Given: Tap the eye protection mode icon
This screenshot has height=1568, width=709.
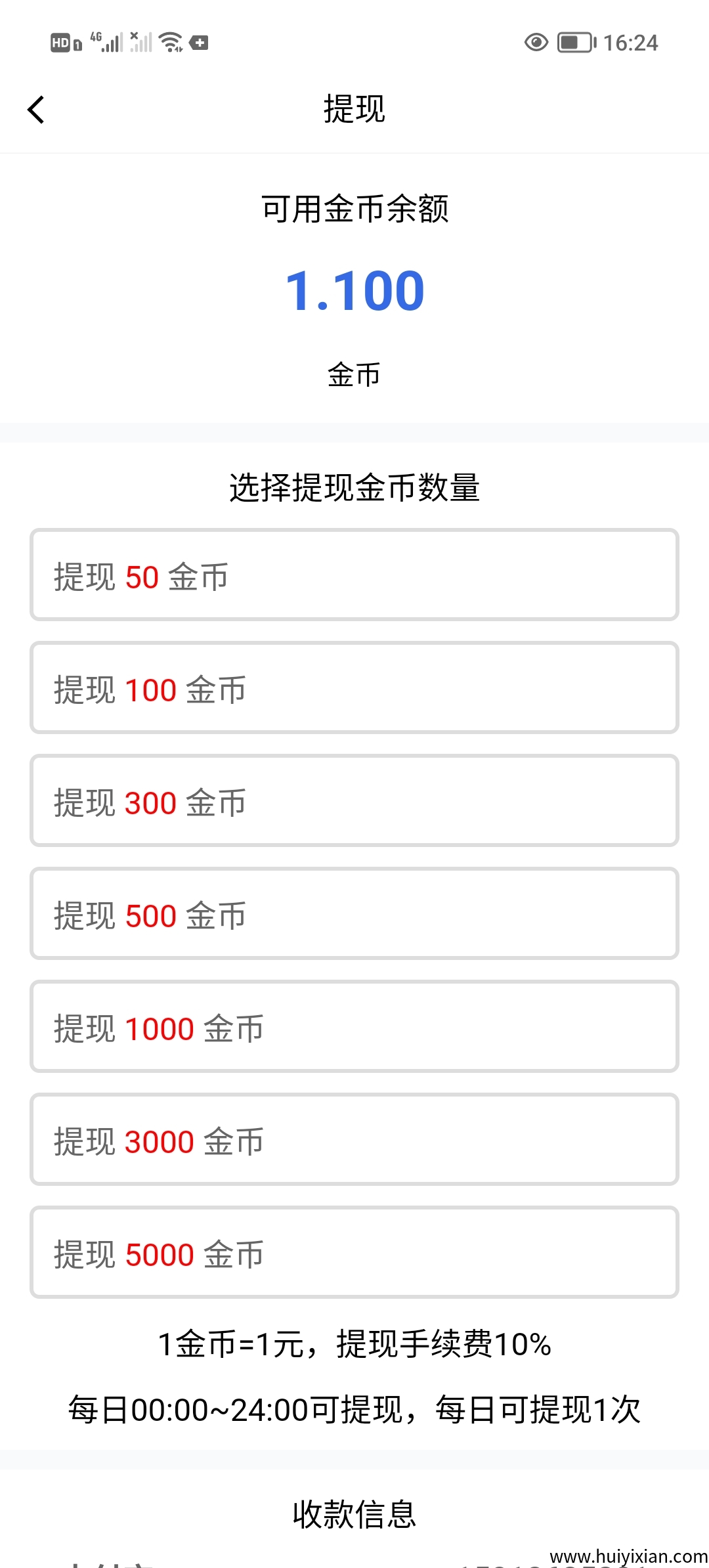Looking at the screenshot, I should coord(536,42).
